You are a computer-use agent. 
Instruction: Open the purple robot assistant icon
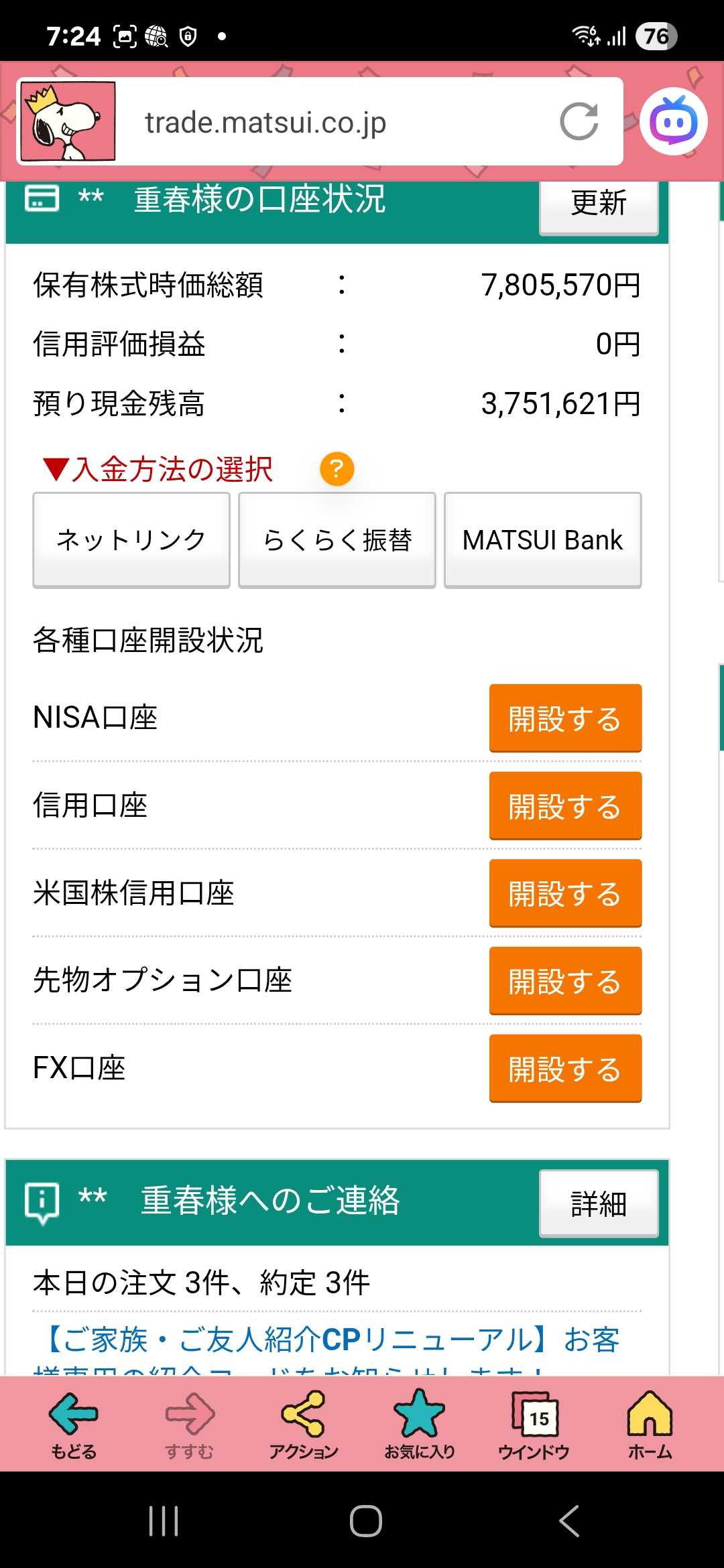[x=673, y=122]
